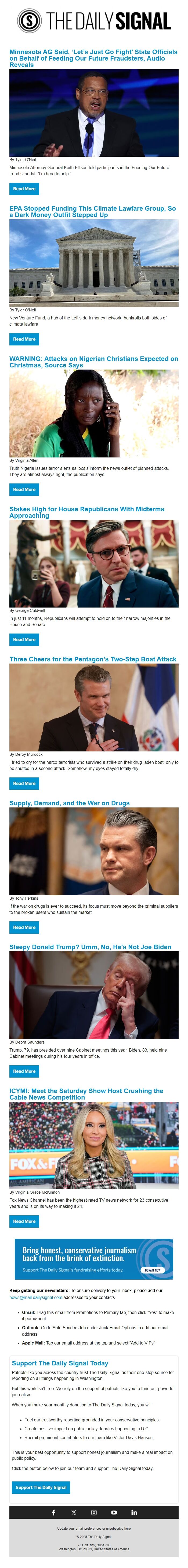Open the Supply, Demand, War on Drugs headline
This screenshot has height=1568, width=188.
point(70,803)
